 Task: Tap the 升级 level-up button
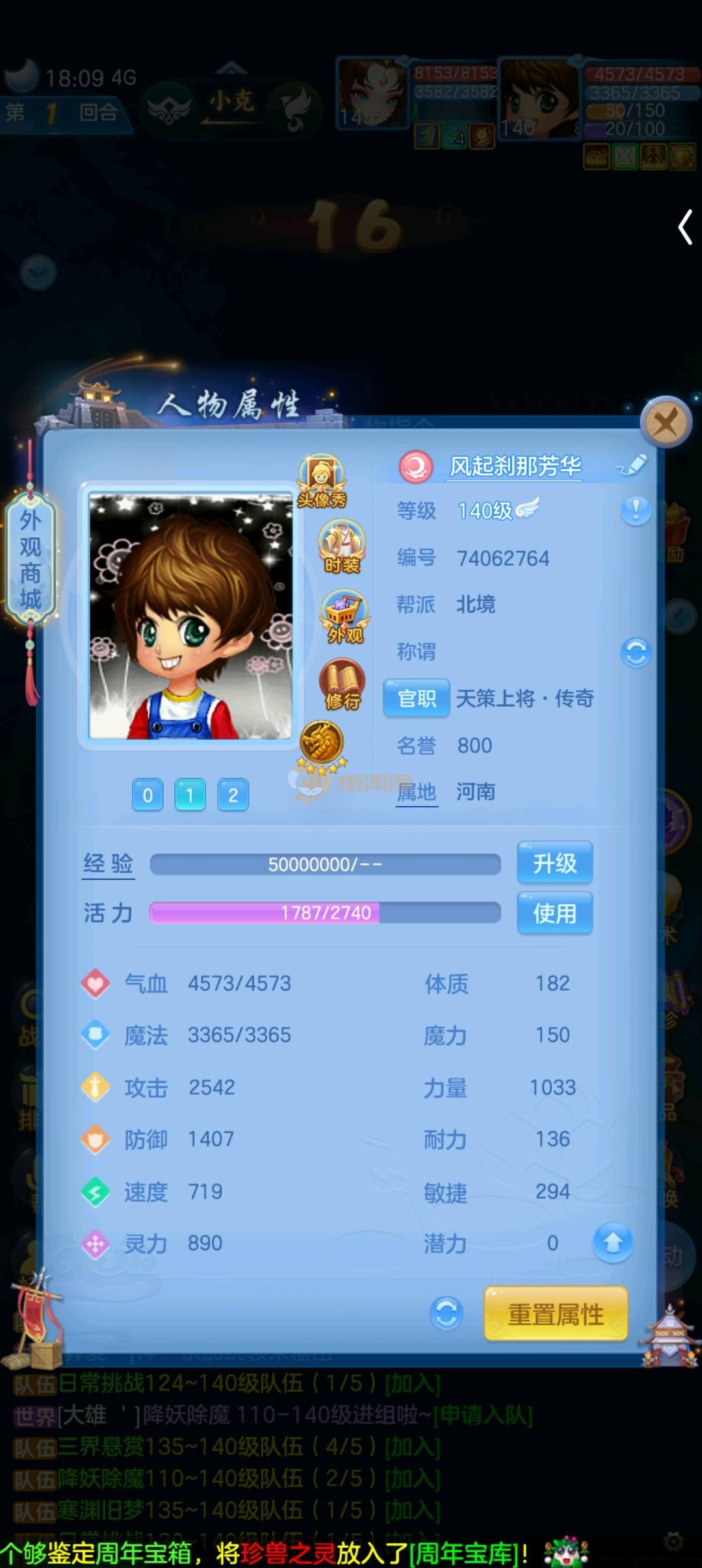(x=554, y=863)
